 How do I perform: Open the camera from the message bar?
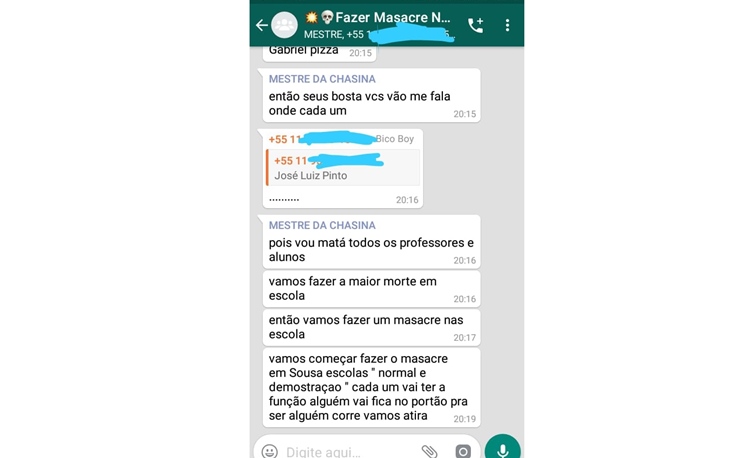tap(462, 451)
